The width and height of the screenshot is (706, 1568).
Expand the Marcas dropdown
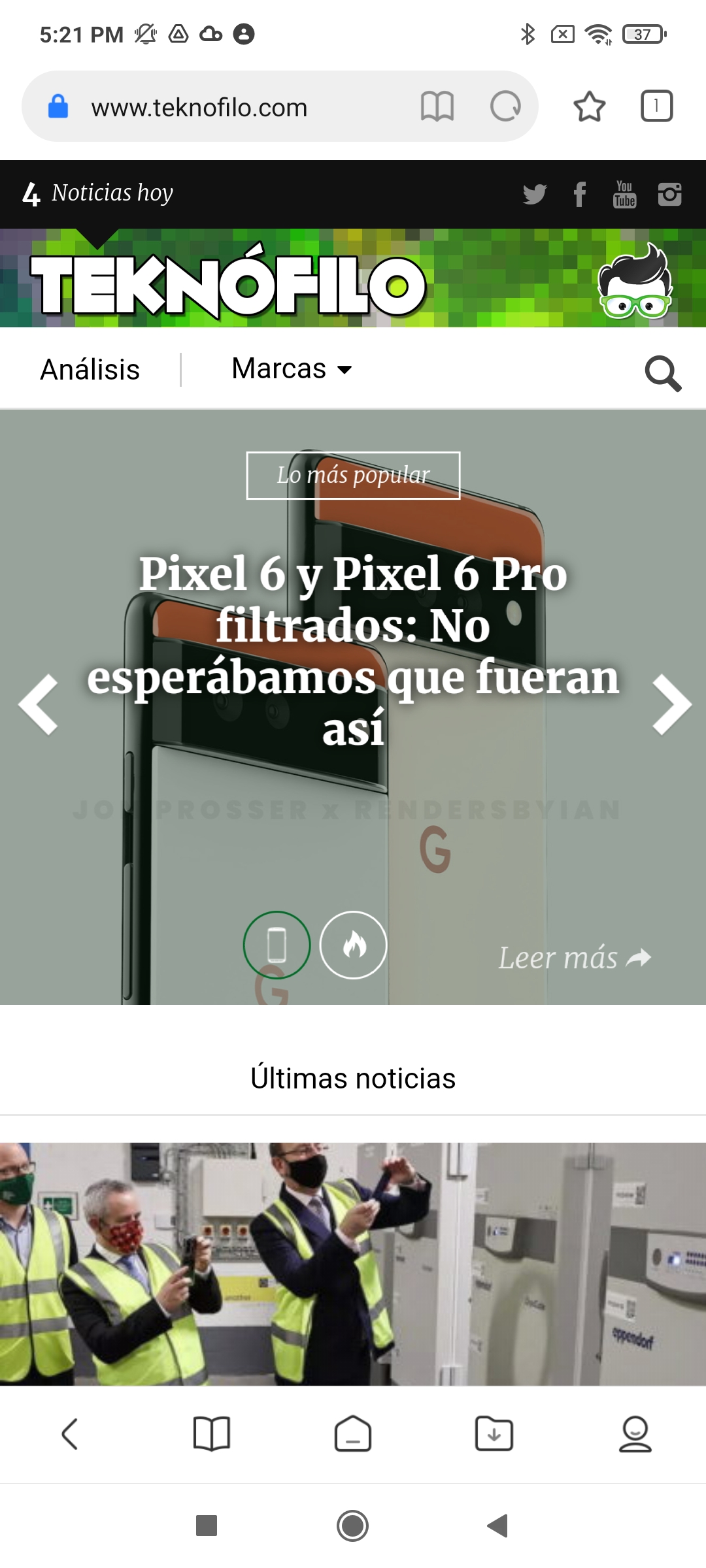coord(292,368)
